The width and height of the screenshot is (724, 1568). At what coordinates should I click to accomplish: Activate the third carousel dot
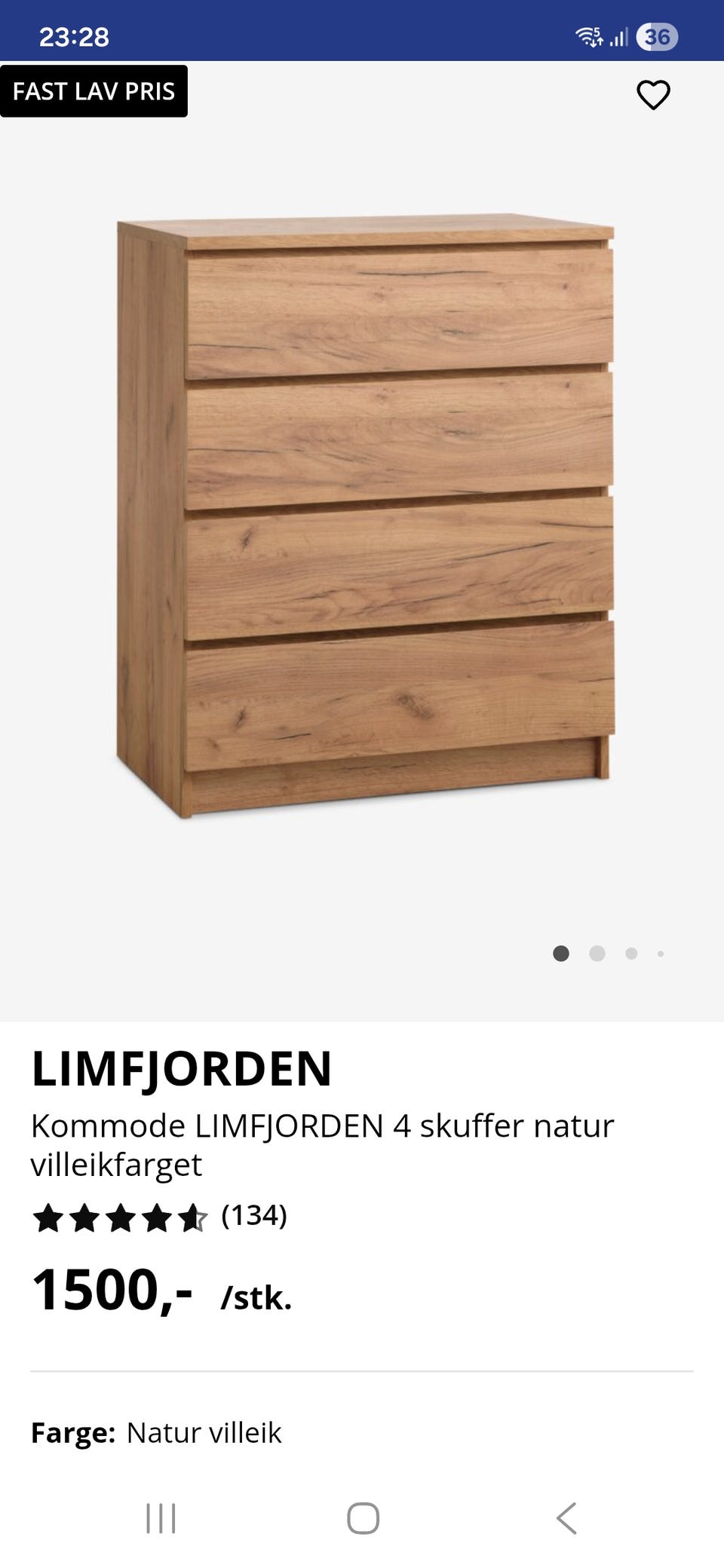[x=630, y=954]
